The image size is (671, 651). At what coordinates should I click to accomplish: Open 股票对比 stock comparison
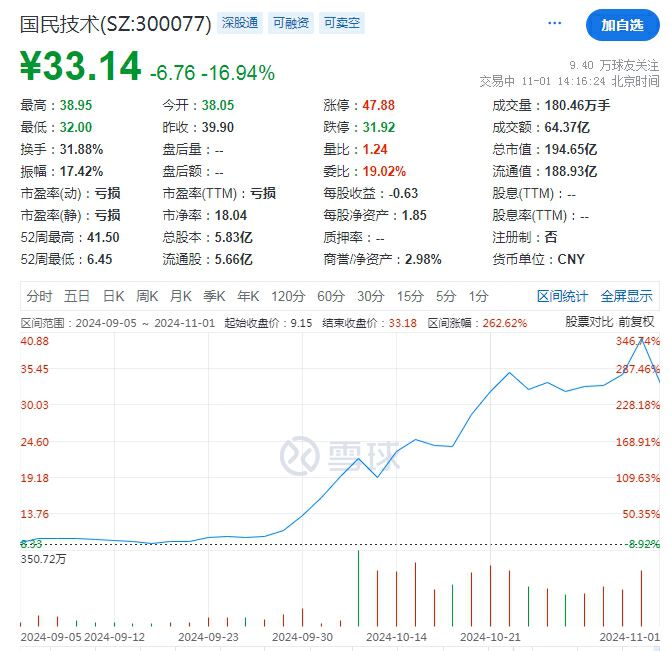pos(590,322)
